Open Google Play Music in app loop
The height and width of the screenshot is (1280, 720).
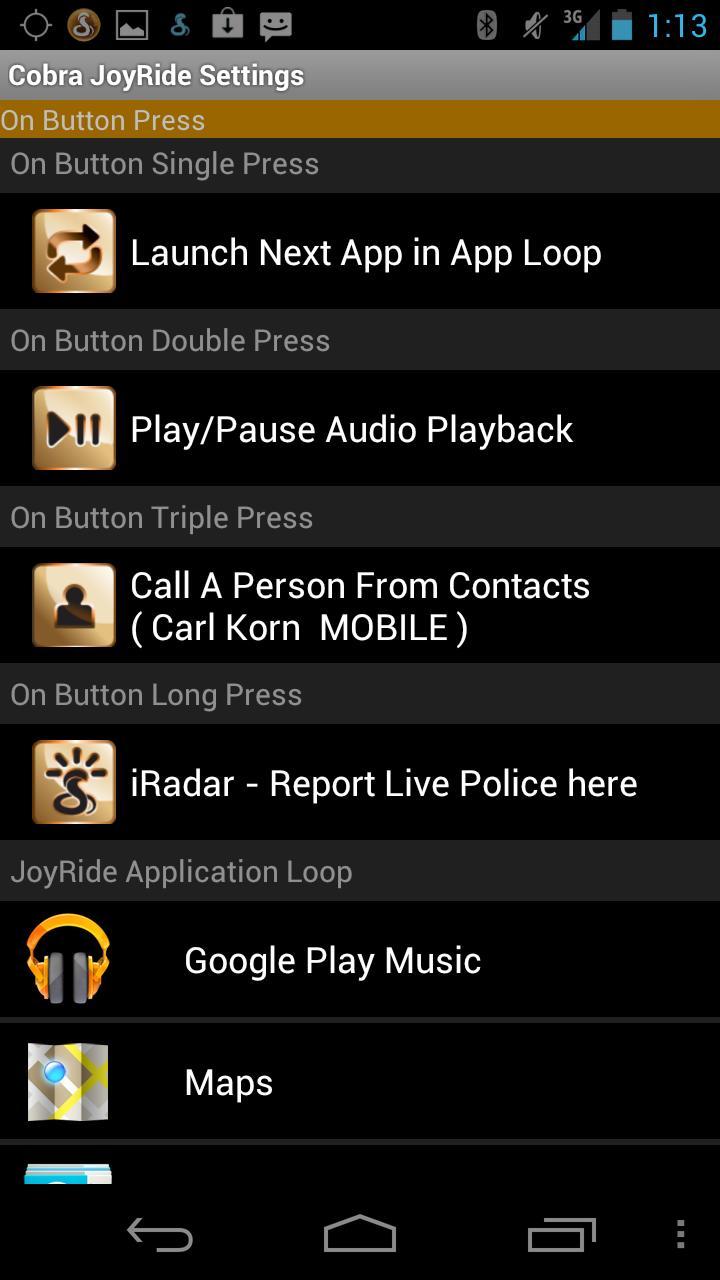point(332,960)
